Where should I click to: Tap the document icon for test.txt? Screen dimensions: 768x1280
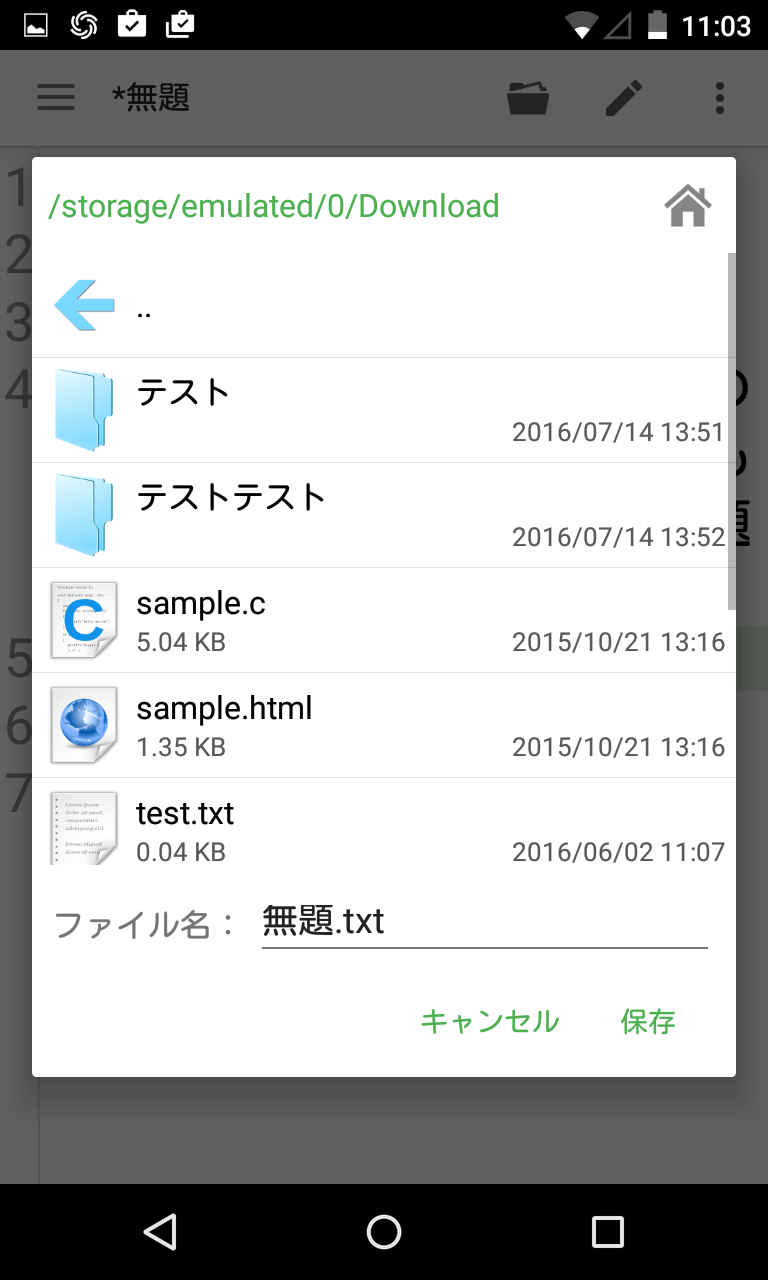84,829
